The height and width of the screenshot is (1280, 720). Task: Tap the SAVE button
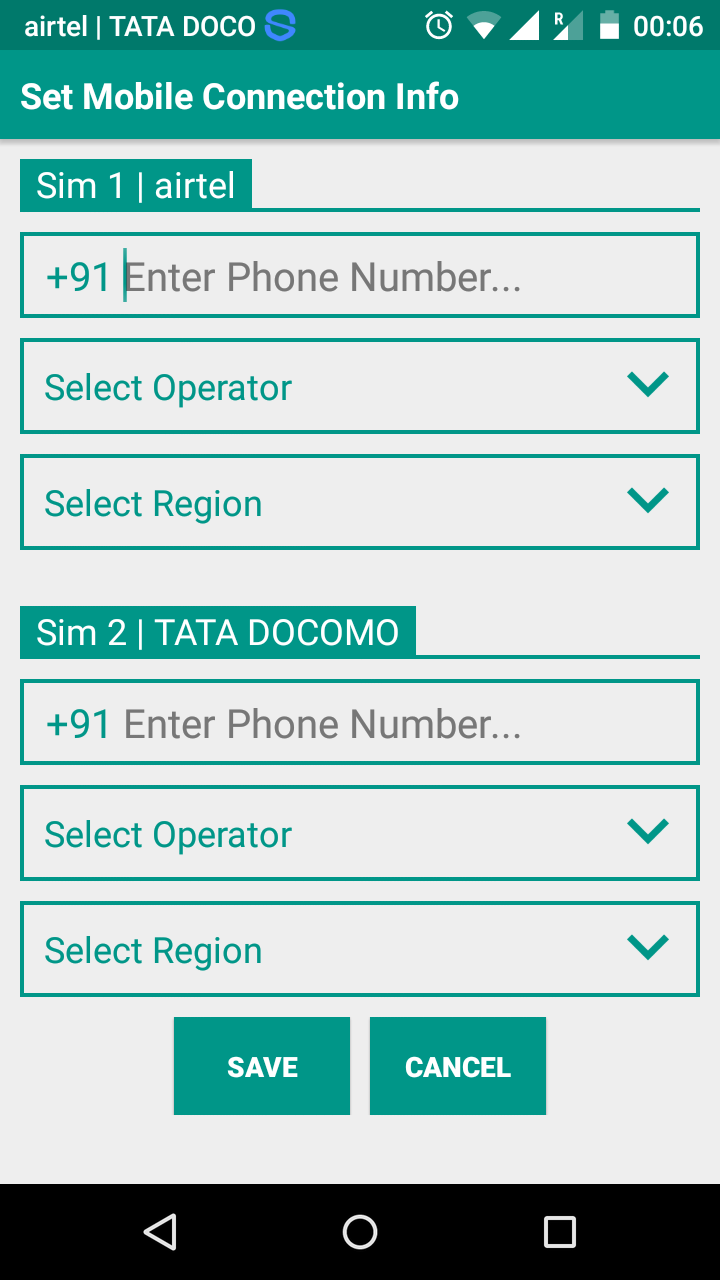(262, 1066)
